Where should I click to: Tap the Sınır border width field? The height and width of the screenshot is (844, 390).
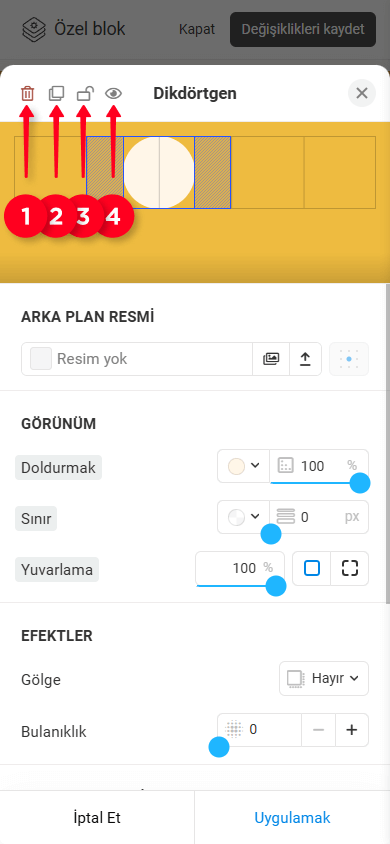(x=319, y=517)
